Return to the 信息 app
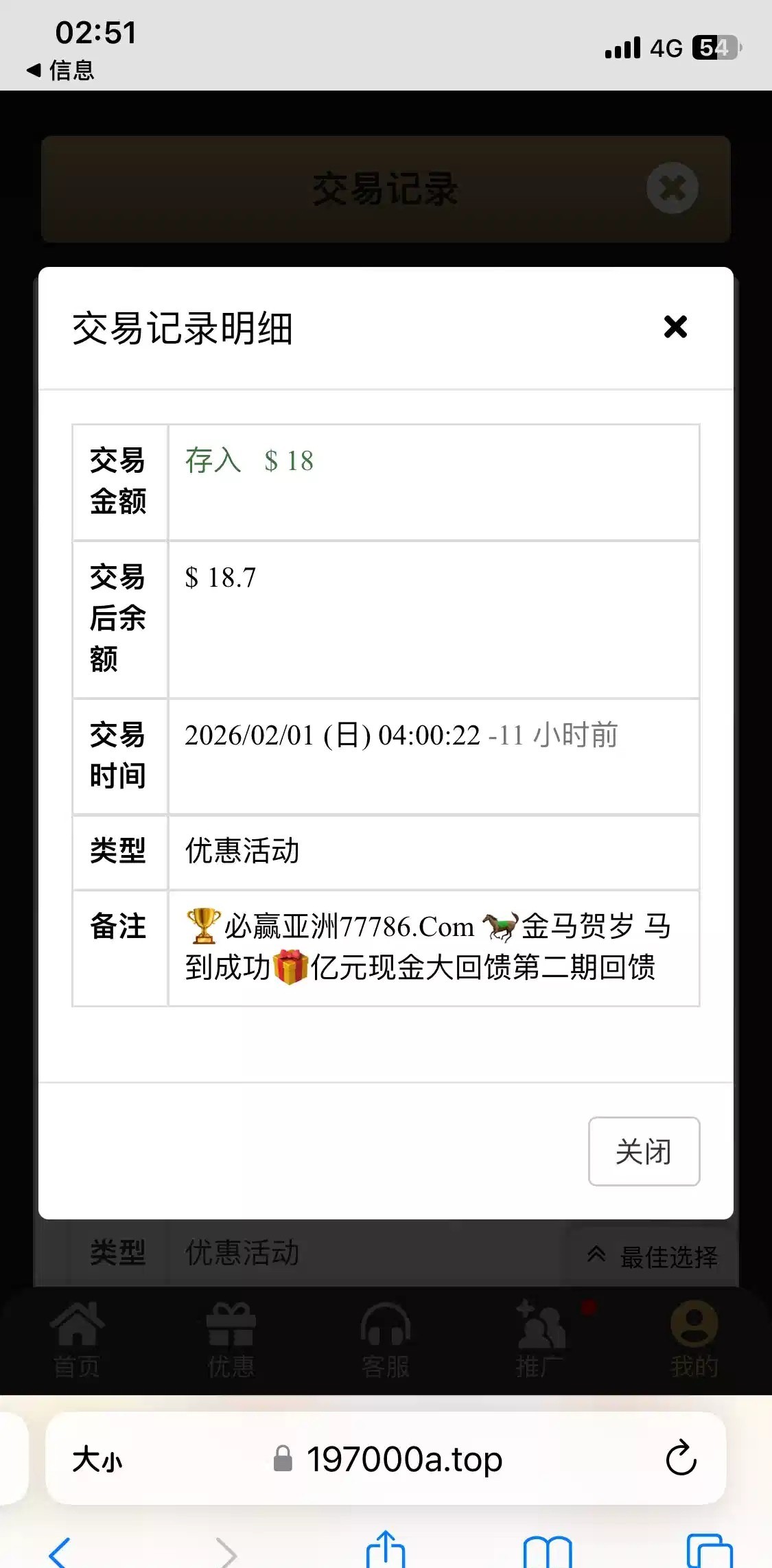This screenshot has height=1568, width=772. (60, 70)
